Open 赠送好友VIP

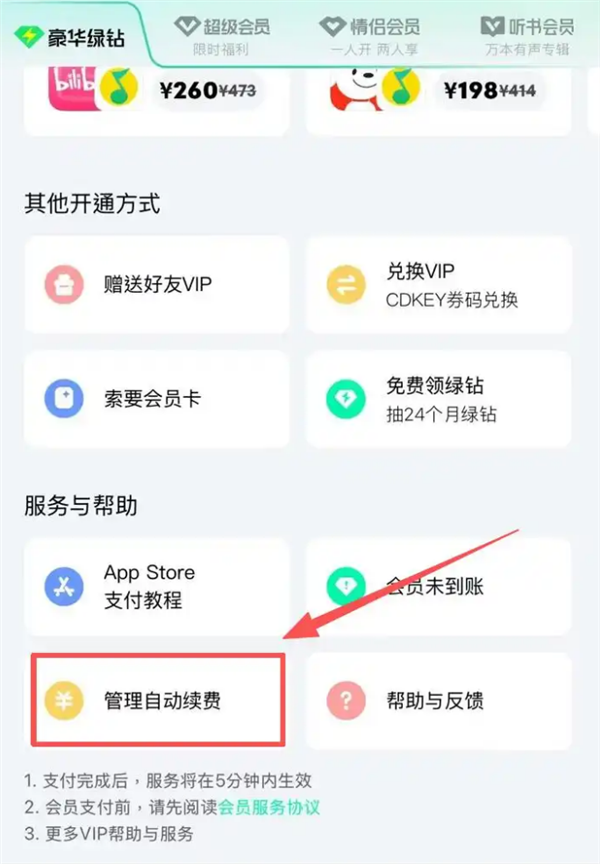(x=156, y=285)
